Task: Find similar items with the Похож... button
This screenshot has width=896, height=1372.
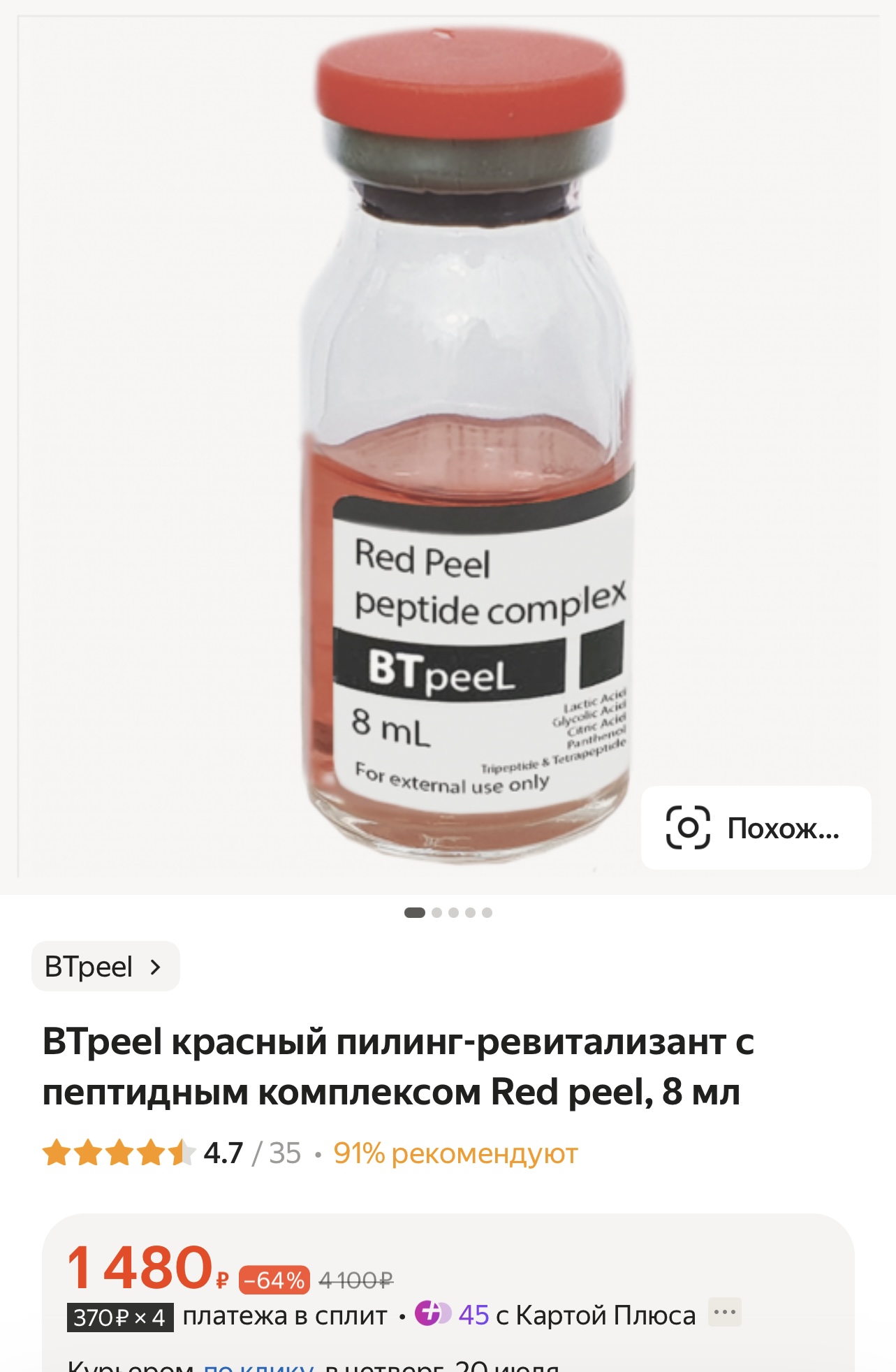Action: 756,828
